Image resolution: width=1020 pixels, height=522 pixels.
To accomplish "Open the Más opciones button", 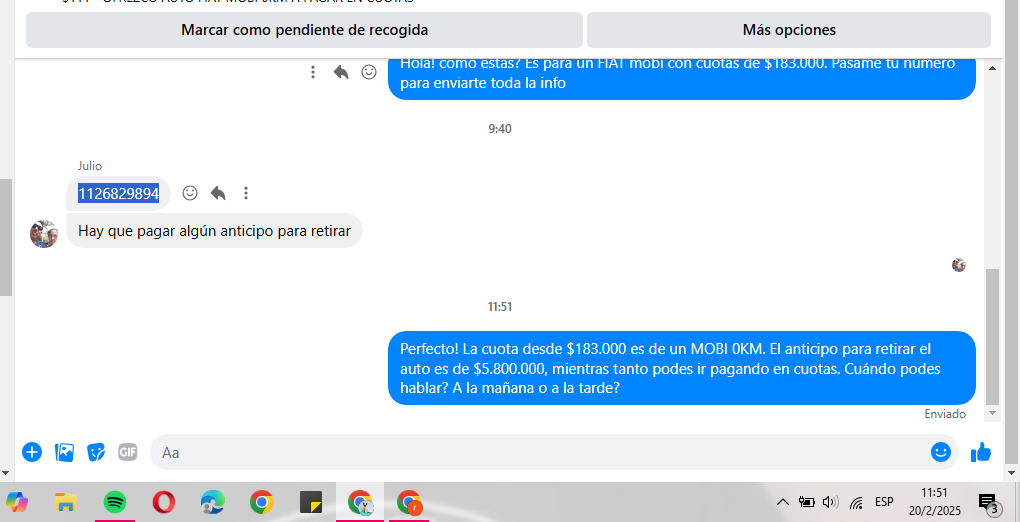I will coord(788,30).
